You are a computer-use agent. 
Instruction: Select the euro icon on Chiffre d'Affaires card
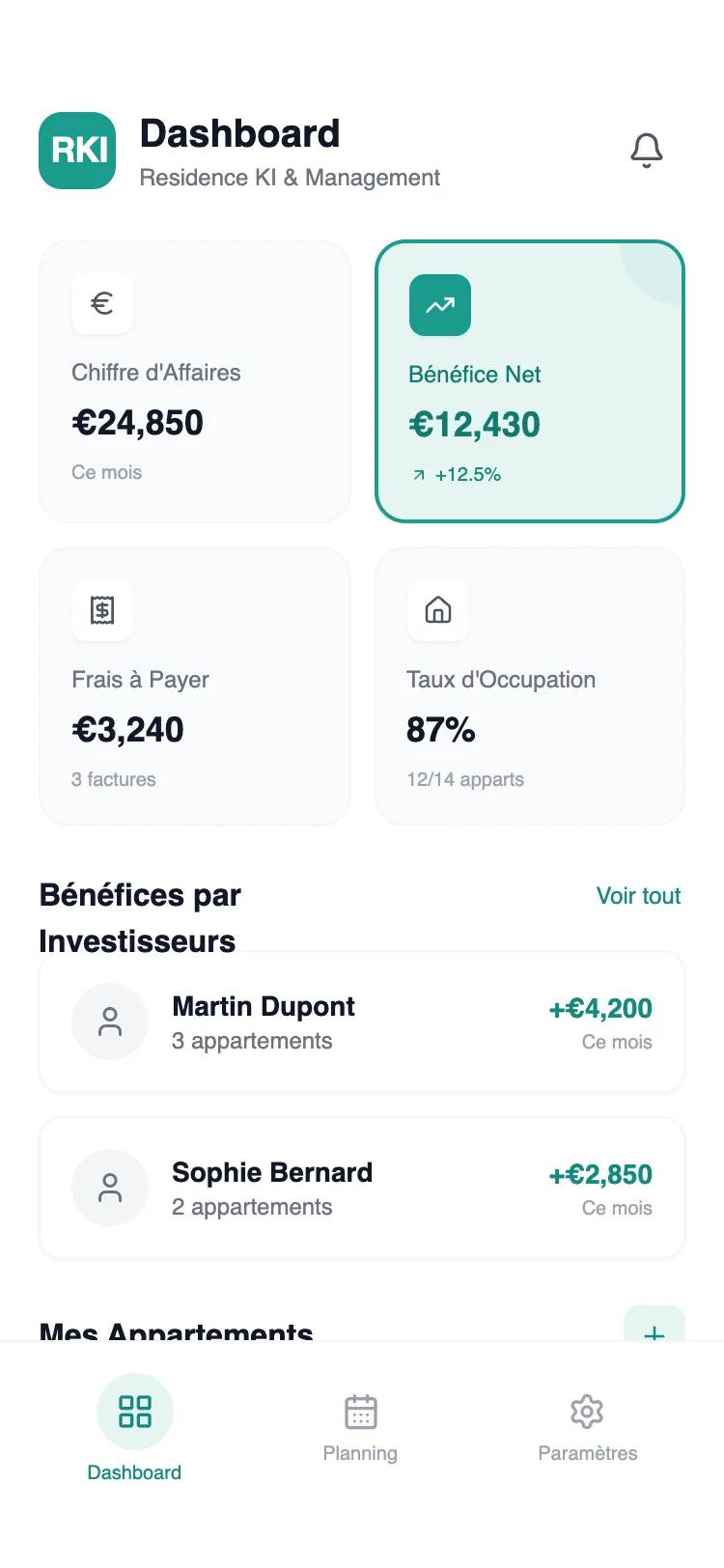tap(102, 304)
